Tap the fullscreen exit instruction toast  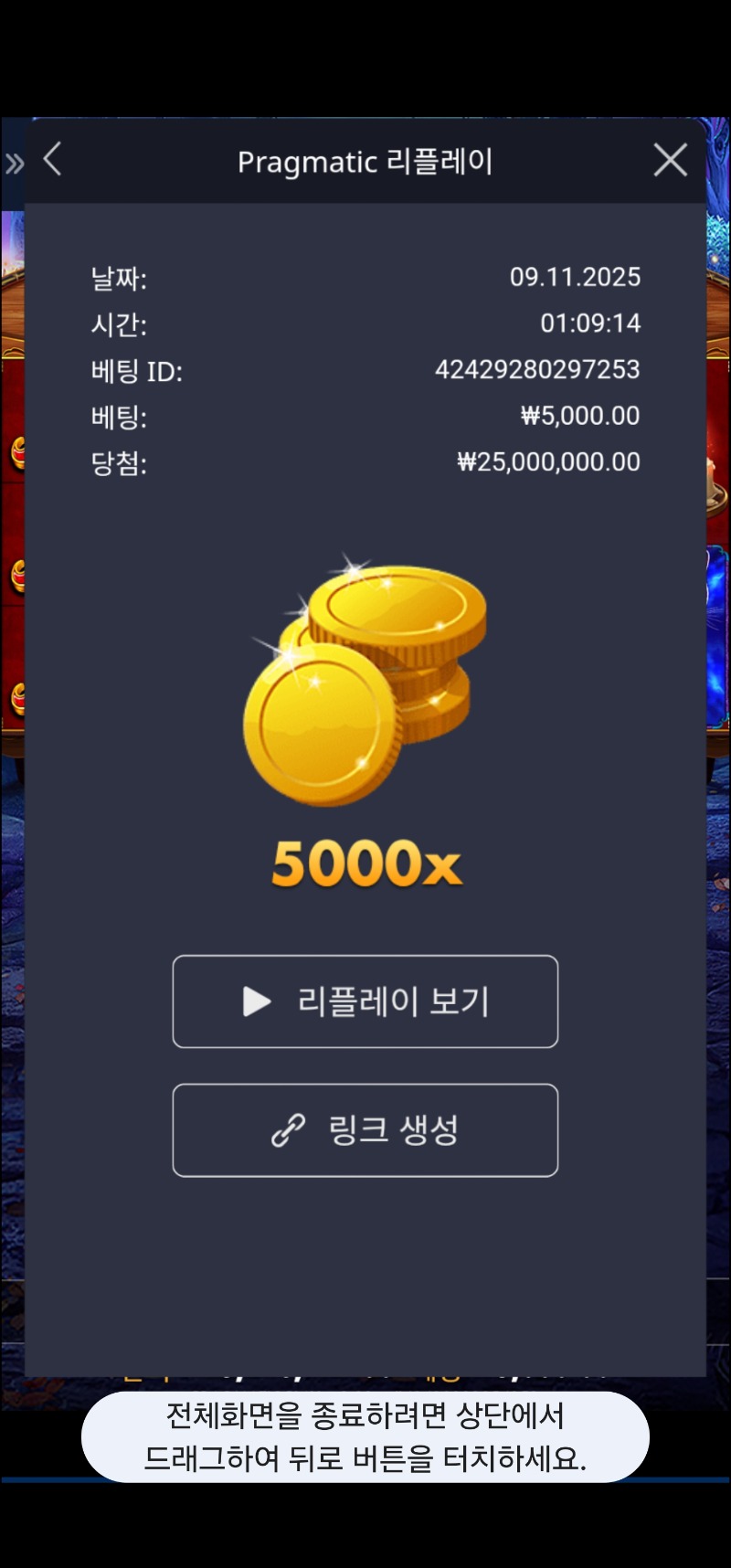point(365,1436)
